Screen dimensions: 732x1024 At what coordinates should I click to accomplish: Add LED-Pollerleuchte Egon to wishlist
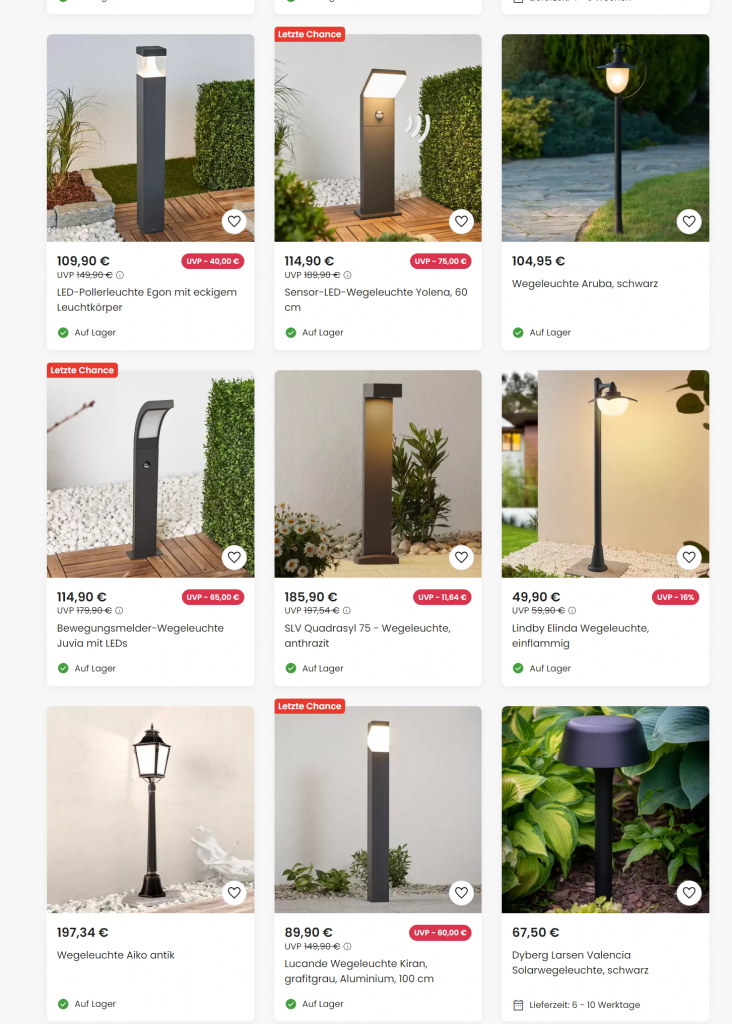[x=234, y=221]
